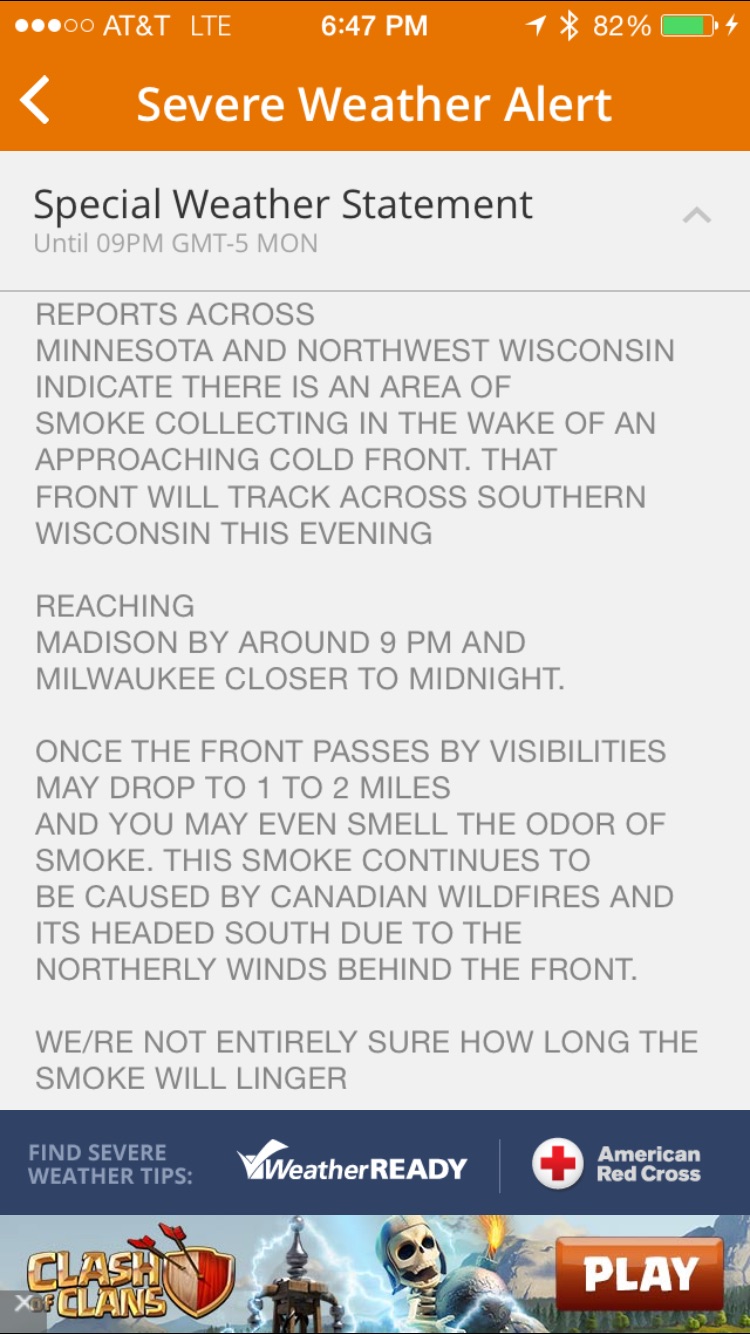Go back from Severe Weather Alert
The height and width of the screenshot is (1334, 750).
(35, 102)
